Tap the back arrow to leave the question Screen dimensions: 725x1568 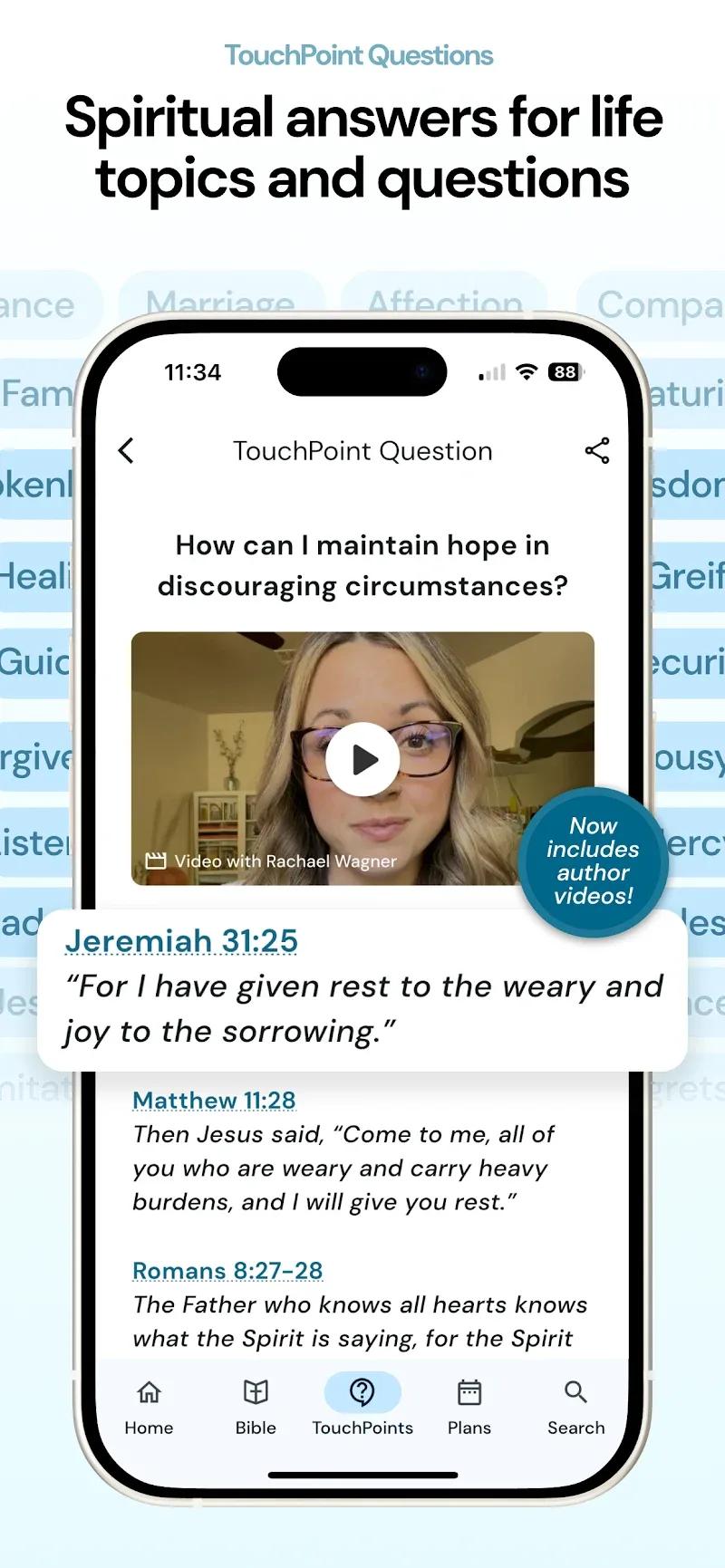click(x=127, y=450)
